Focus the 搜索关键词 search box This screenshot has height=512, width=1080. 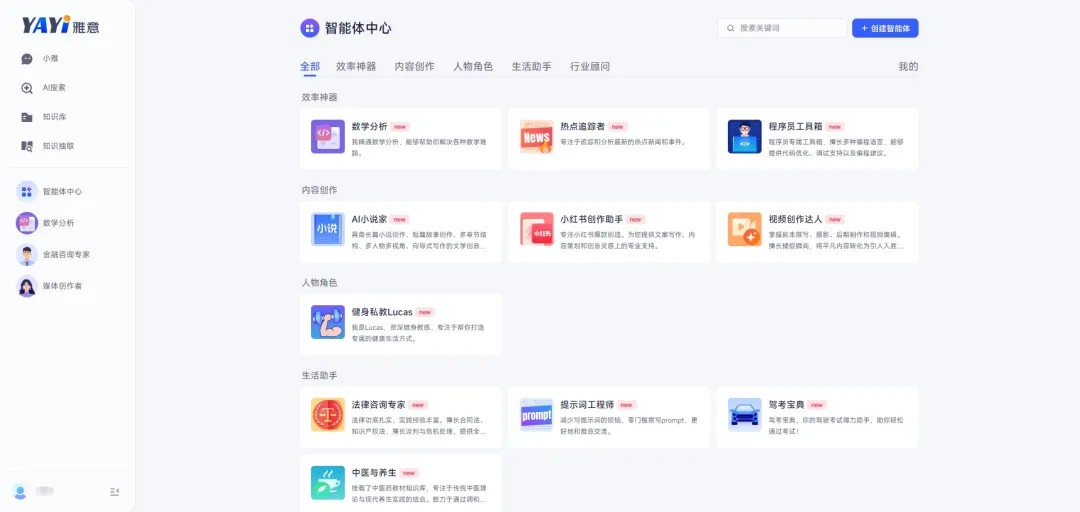click(788, 28)
